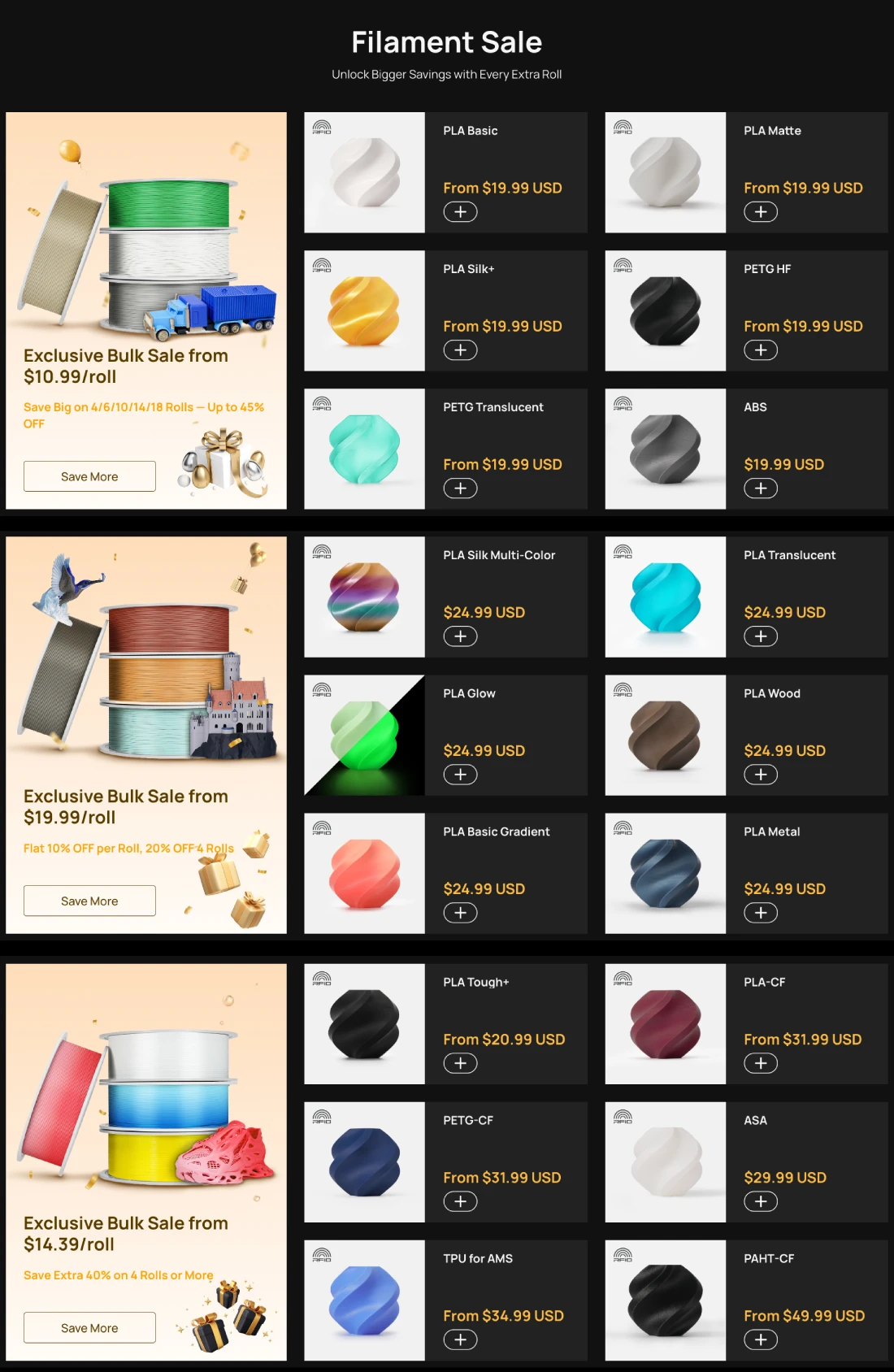This screenshot has width=894, height=1372.
Task: Tap Save More on the $19.99/roll bulk sale
Action: tap(89, 901)
